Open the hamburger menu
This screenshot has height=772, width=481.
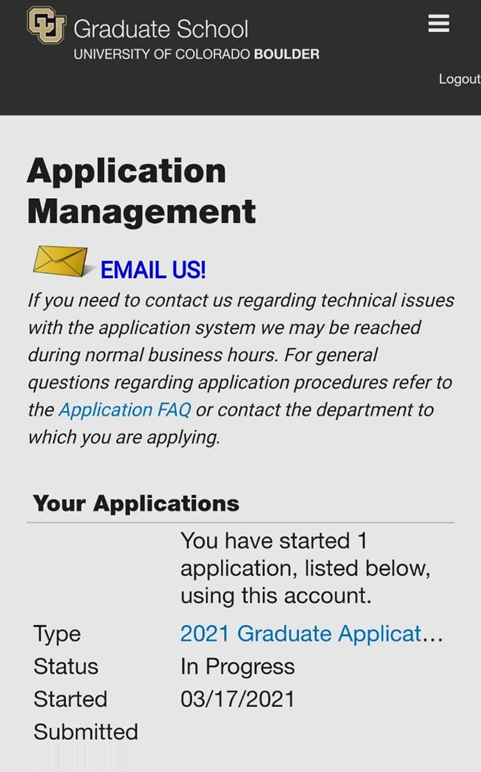(x=438, y=23)
